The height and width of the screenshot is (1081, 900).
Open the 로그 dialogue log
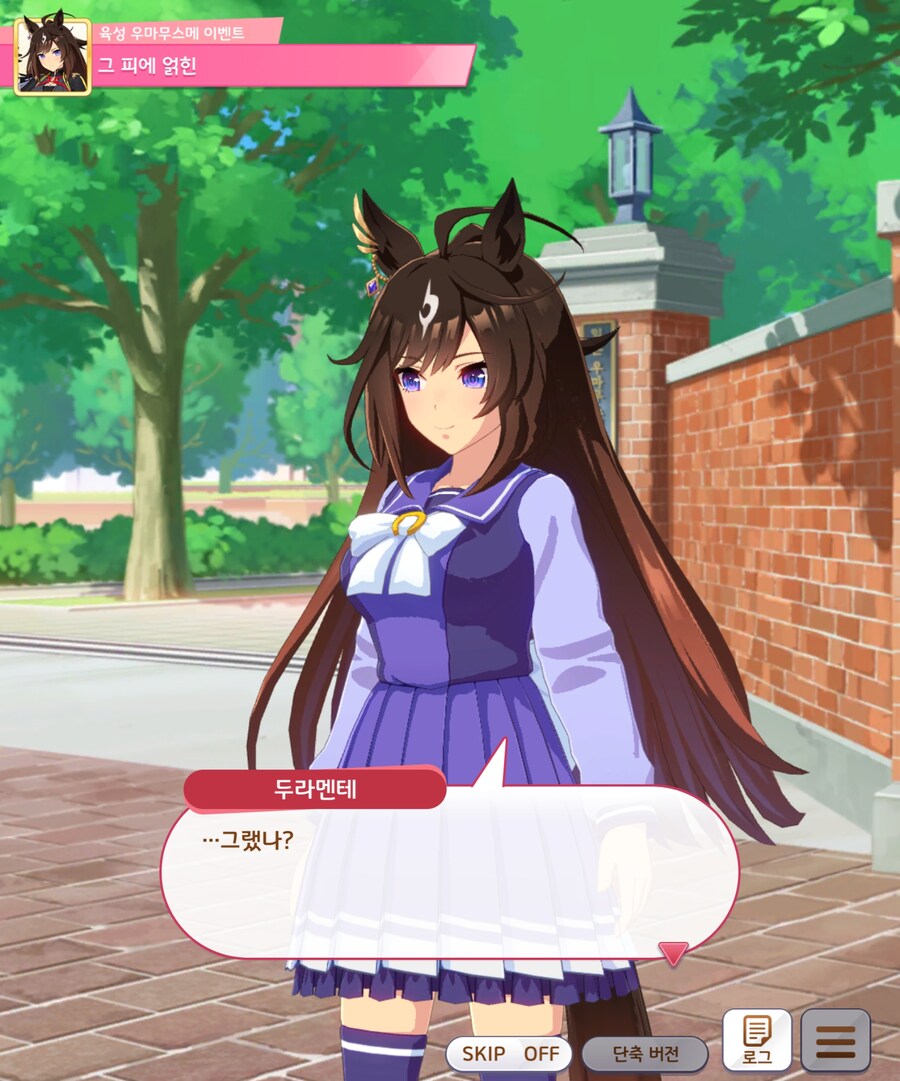(757, 1040)
